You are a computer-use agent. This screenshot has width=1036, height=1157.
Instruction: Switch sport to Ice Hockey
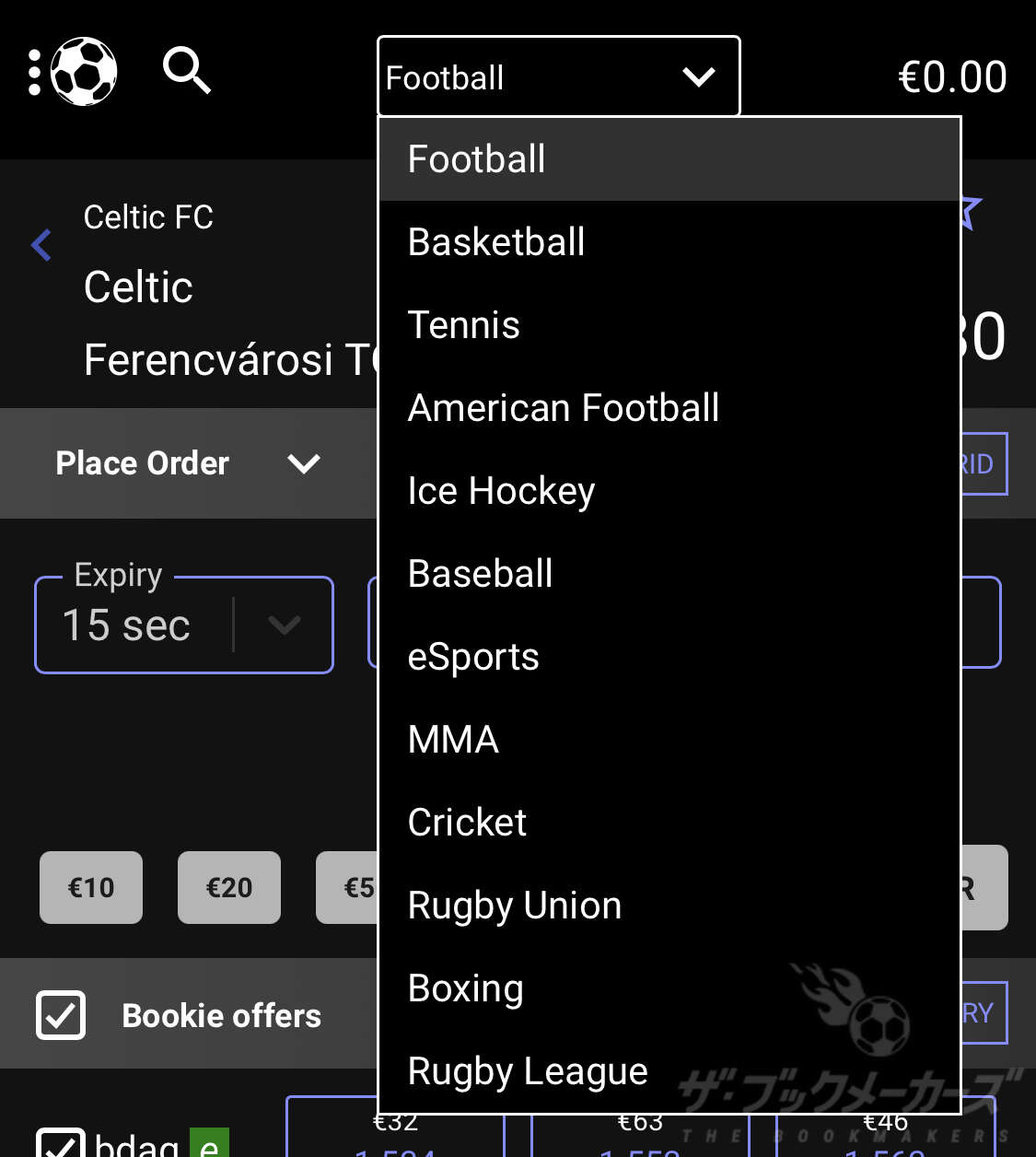[x=501, y=491]
